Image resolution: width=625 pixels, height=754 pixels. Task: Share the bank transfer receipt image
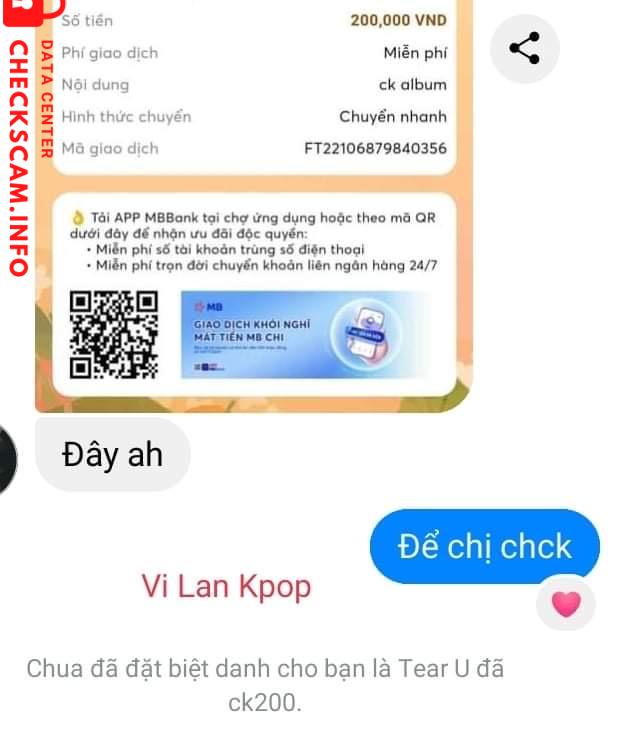click(x=524, y=48)
